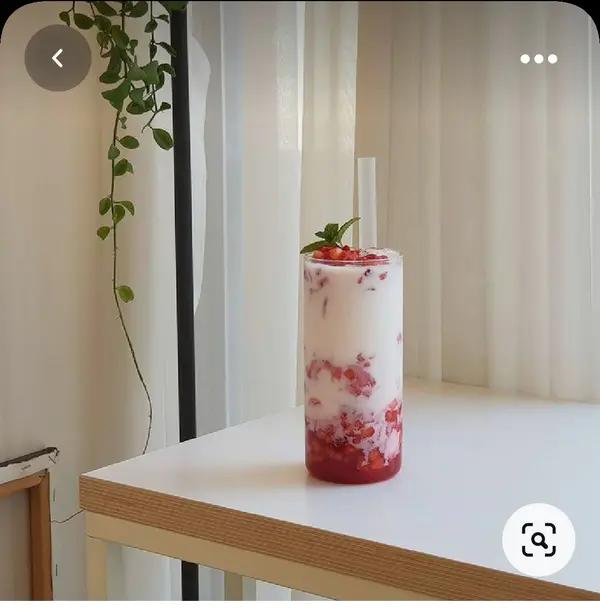Open the three-dot overflow menu
This screenshot has width=600, height=612.
pos(538,58)
